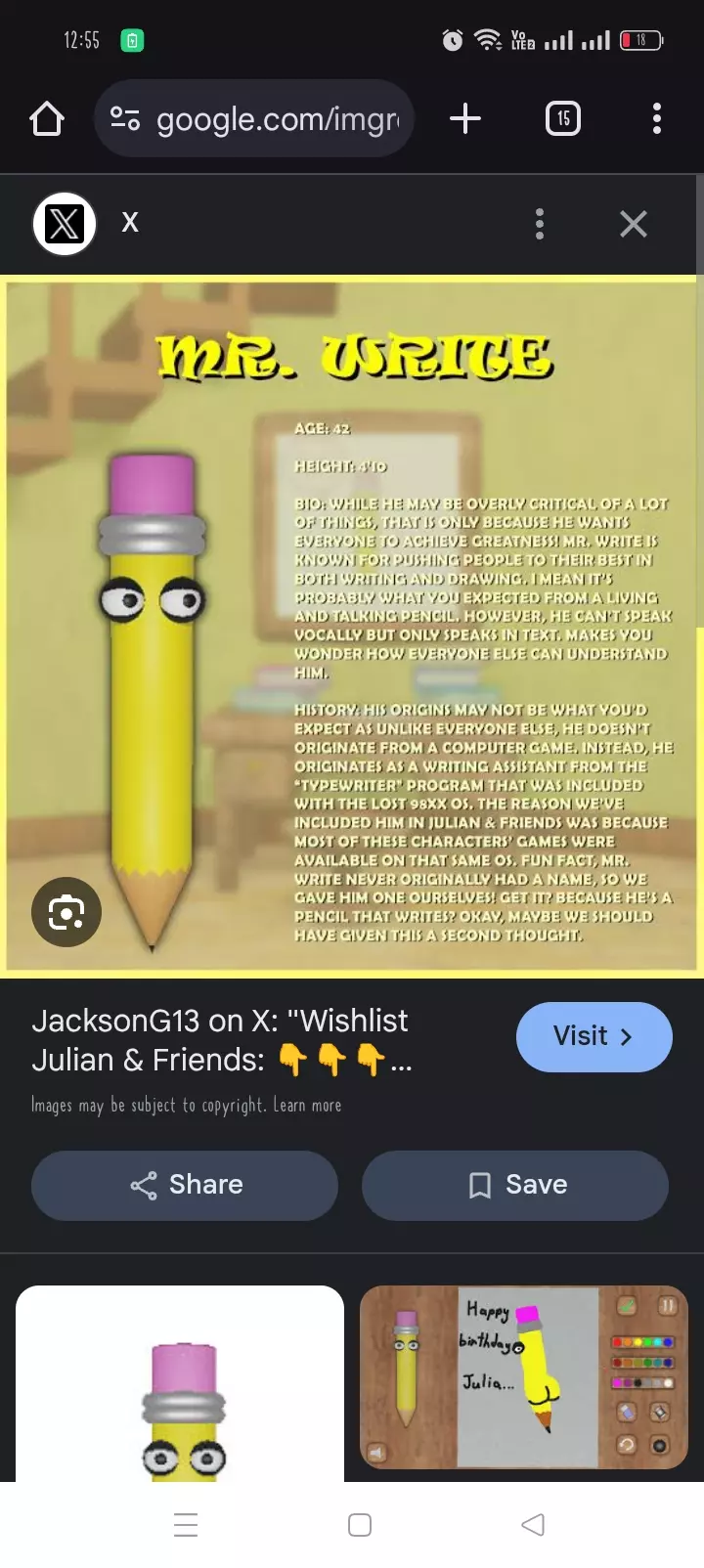Open the Learn more copyright link
704x1568 pixels.
coord(307,1106)
